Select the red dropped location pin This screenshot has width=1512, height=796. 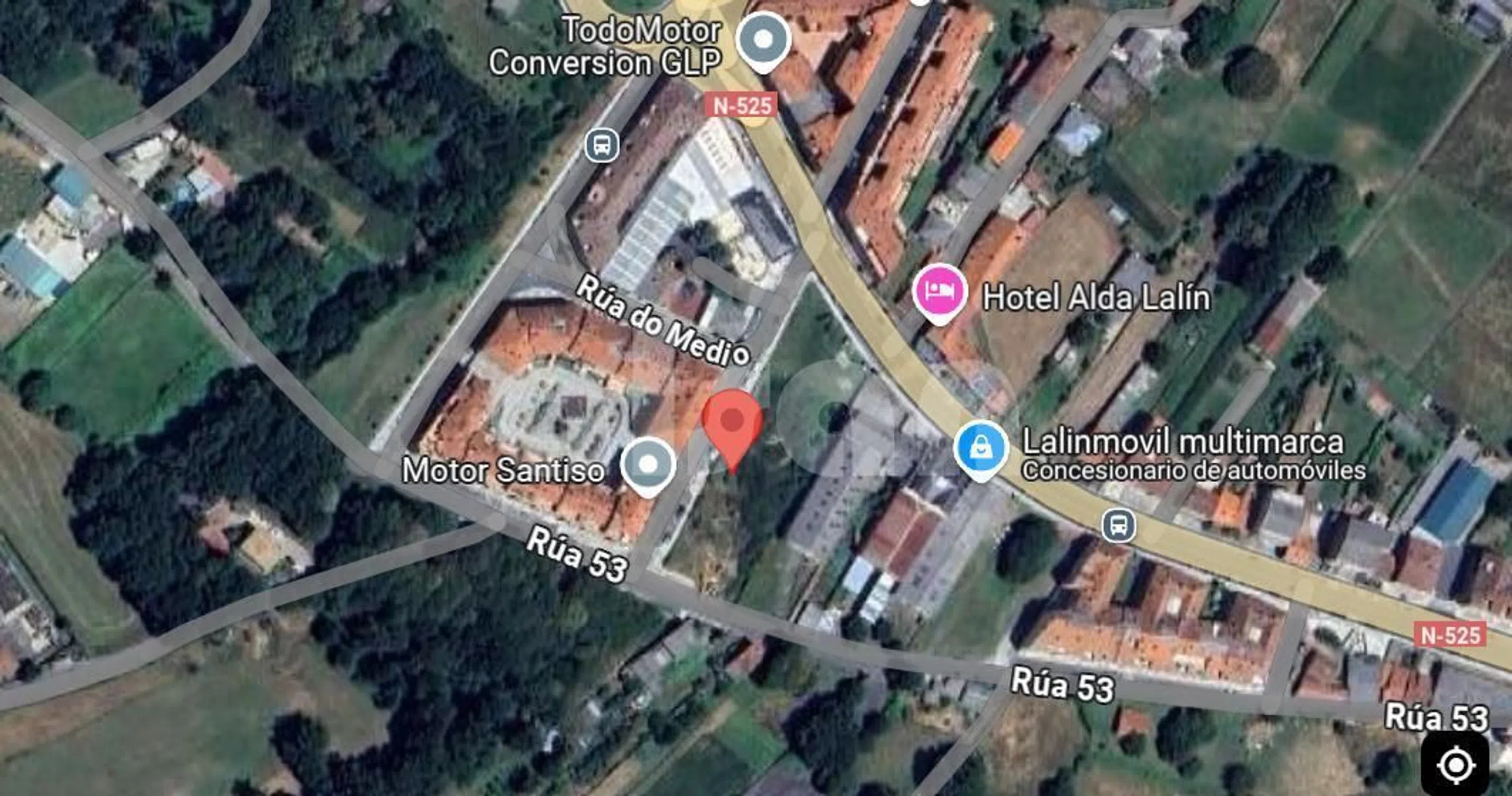click(x=732, y=422)
